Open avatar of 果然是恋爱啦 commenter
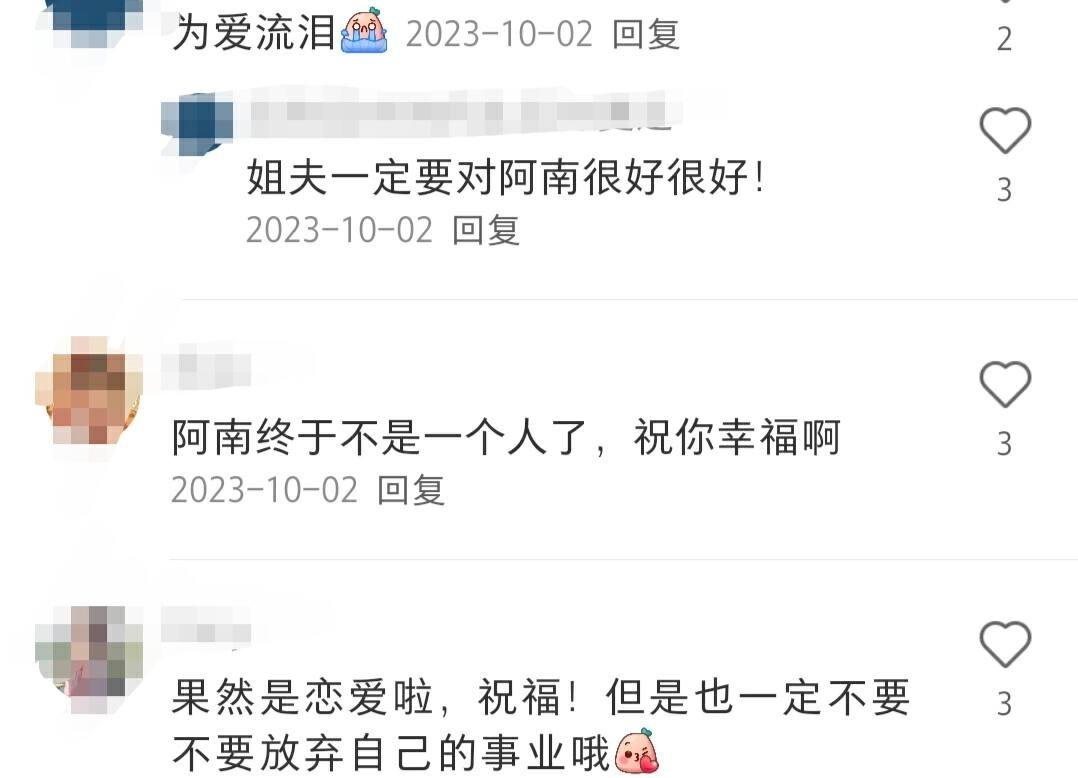The image size is (1078, 778). point(90,653)
